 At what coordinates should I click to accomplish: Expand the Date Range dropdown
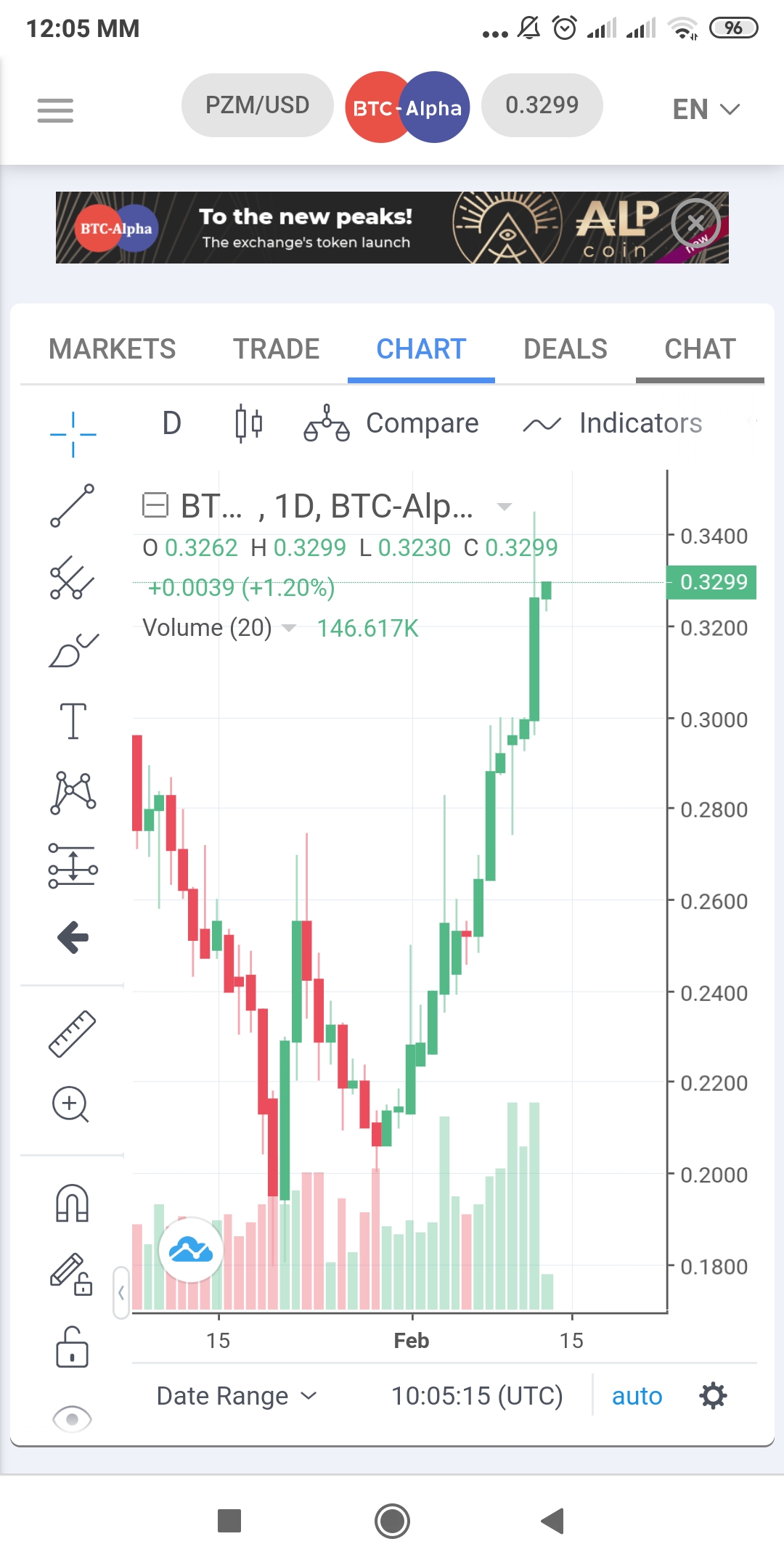[237, 1396]
